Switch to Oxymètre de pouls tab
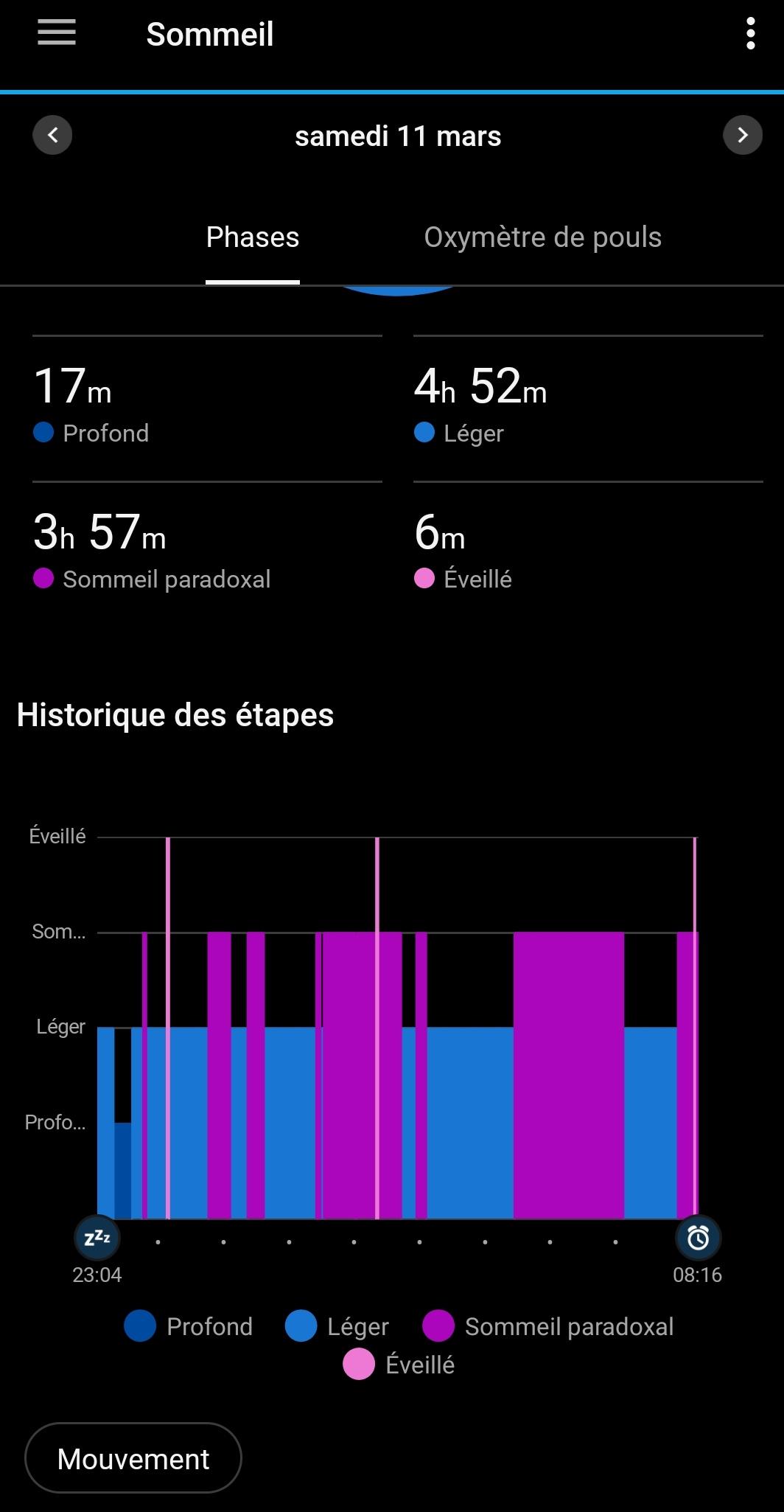 click(x=542, y=237)
